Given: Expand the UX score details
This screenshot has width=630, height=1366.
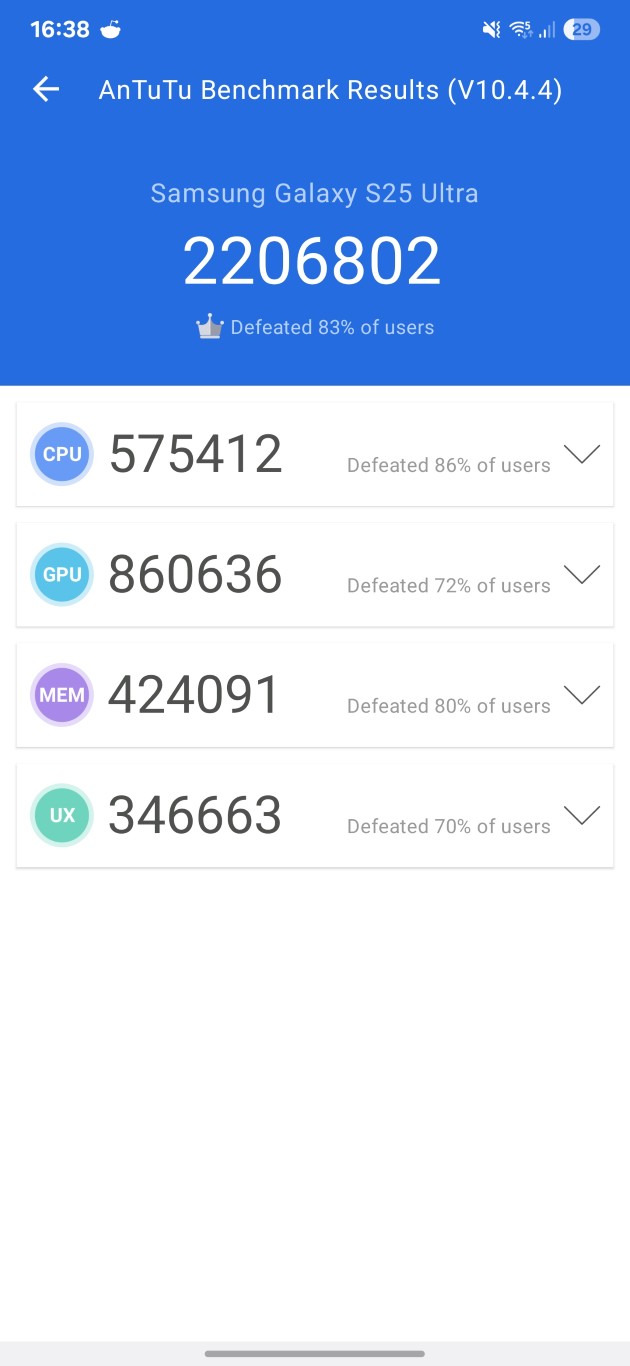Looking at the screenshot, I should click(x=581, y=815).
